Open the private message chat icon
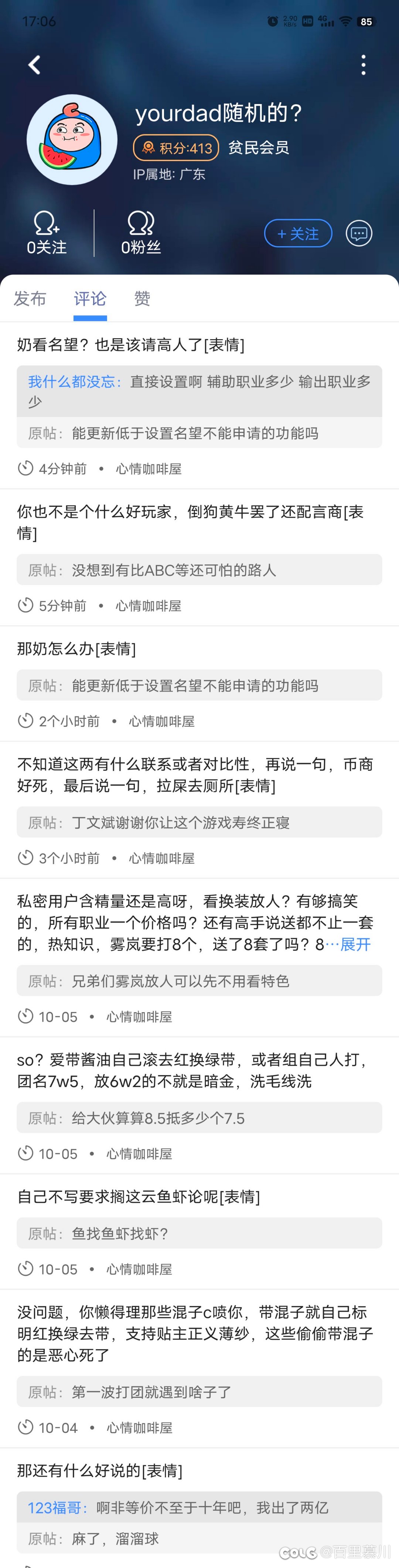This screenshot has height=1568, width=399. point(359,234)
